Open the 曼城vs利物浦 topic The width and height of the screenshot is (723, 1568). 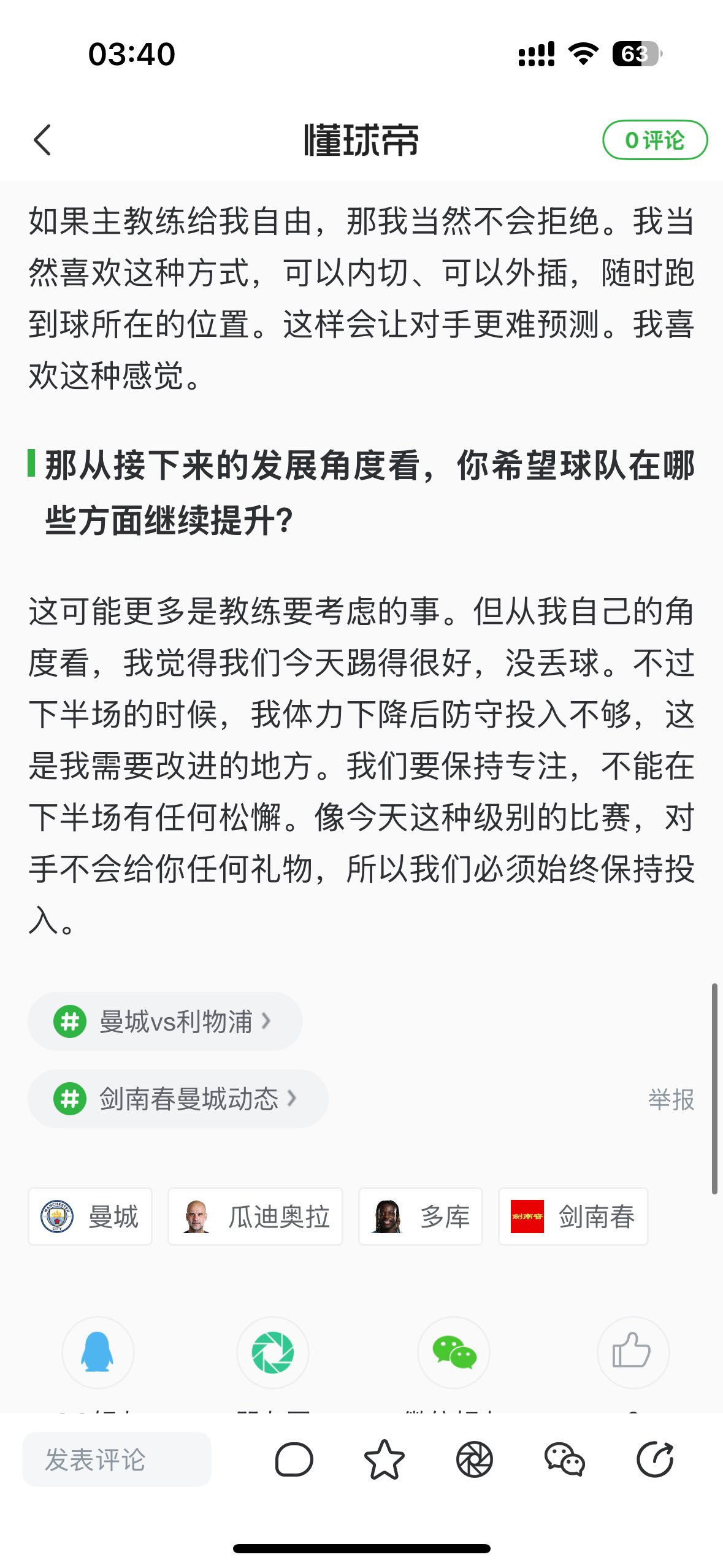(x=165, y=1021)
